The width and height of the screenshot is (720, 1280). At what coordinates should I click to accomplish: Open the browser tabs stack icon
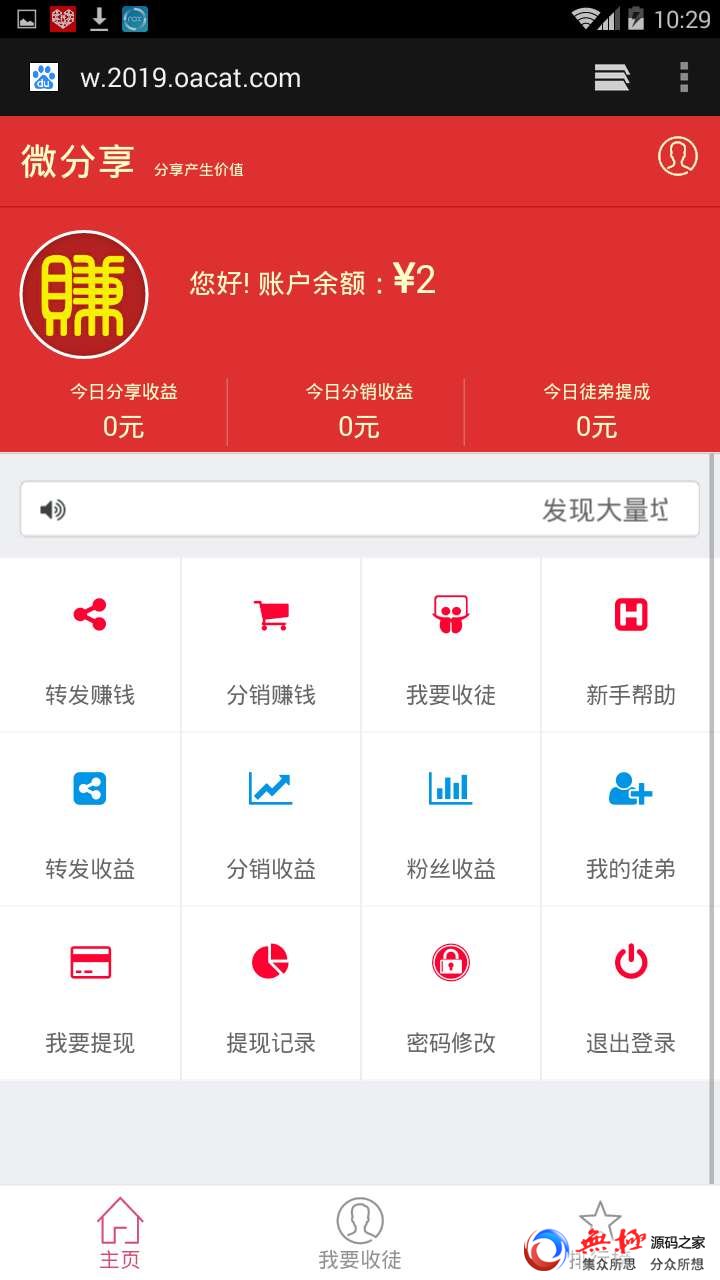coord(611,78)
